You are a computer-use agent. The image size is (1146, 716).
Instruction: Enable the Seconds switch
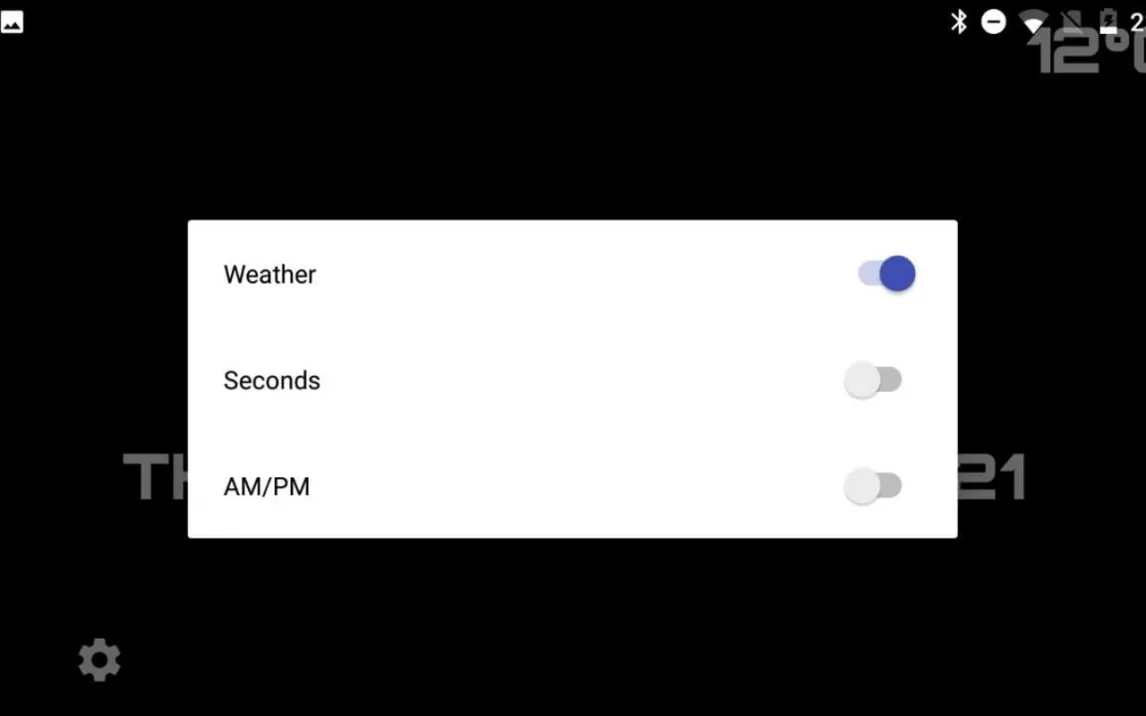tap(873, 380)
